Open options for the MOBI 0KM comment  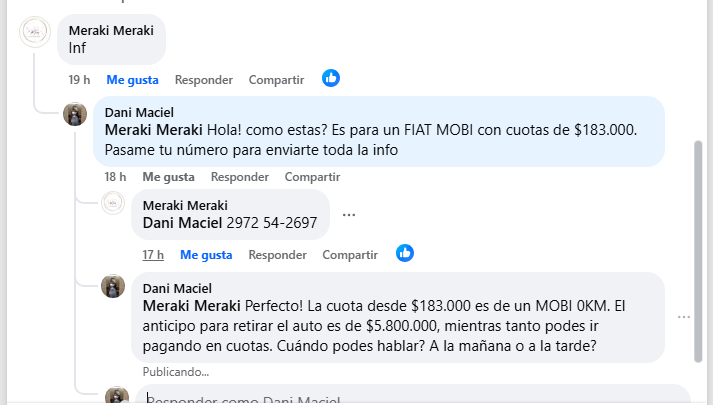click(x=684, y=317)
